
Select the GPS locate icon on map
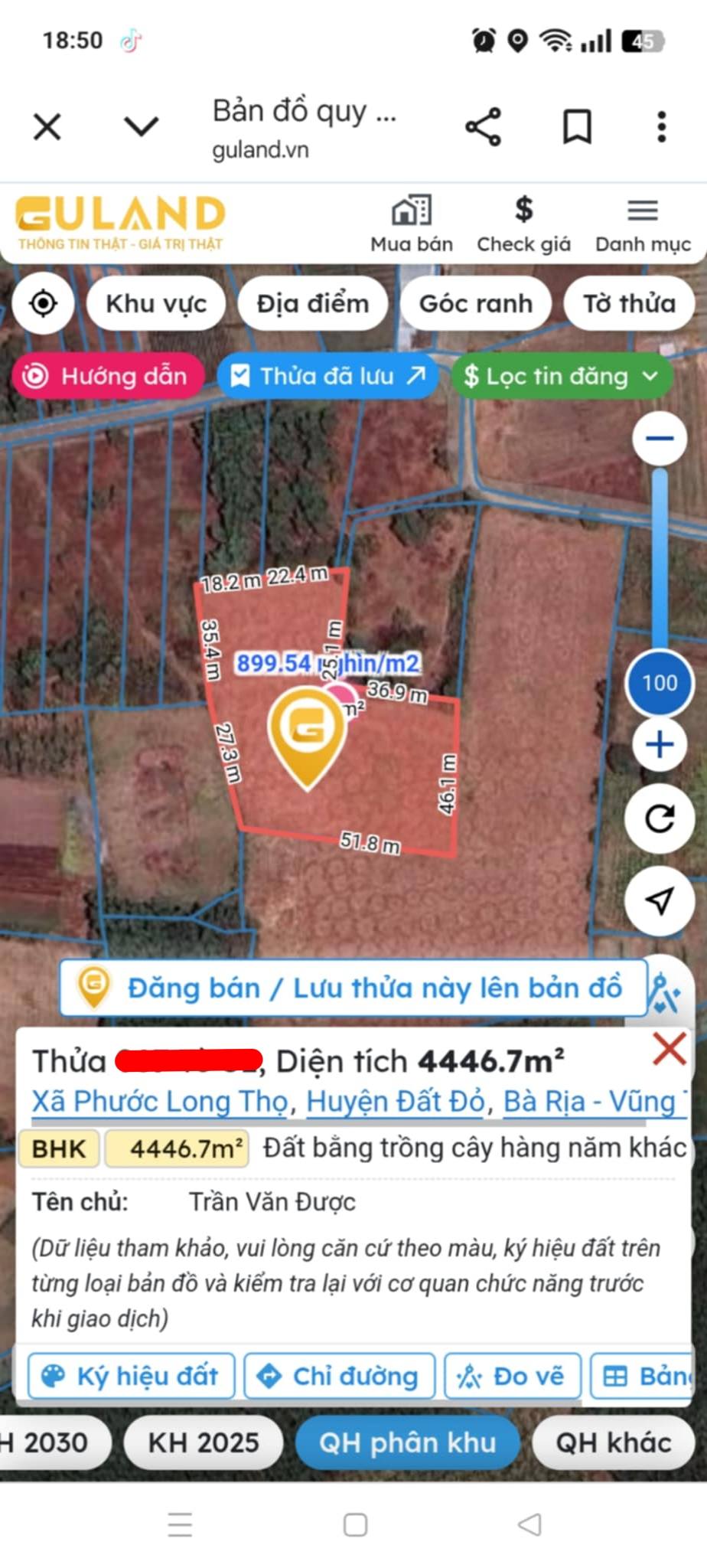pyautogui.click(x=44, y=303)
